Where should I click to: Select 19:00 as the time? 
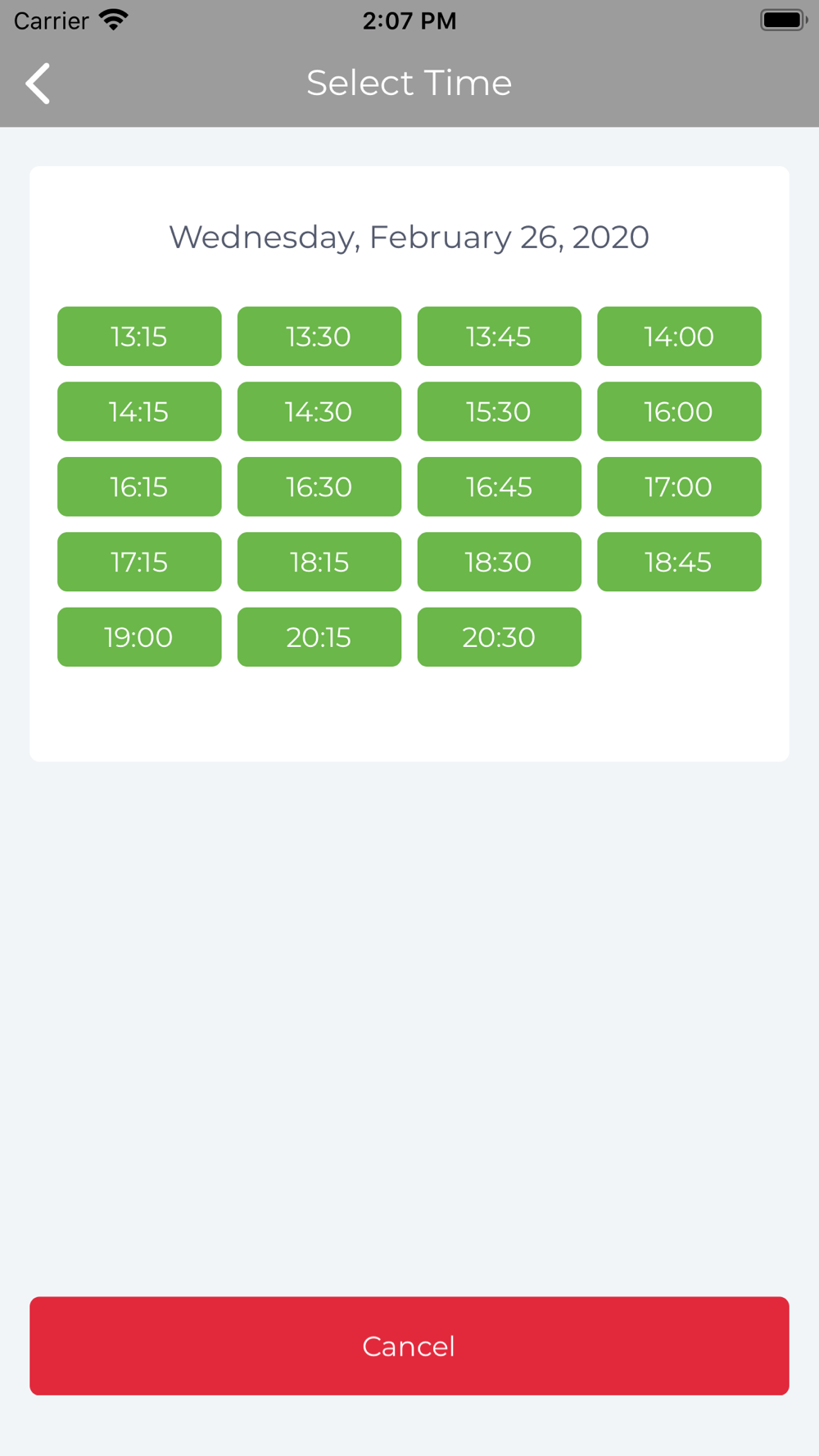pos(139,637)
